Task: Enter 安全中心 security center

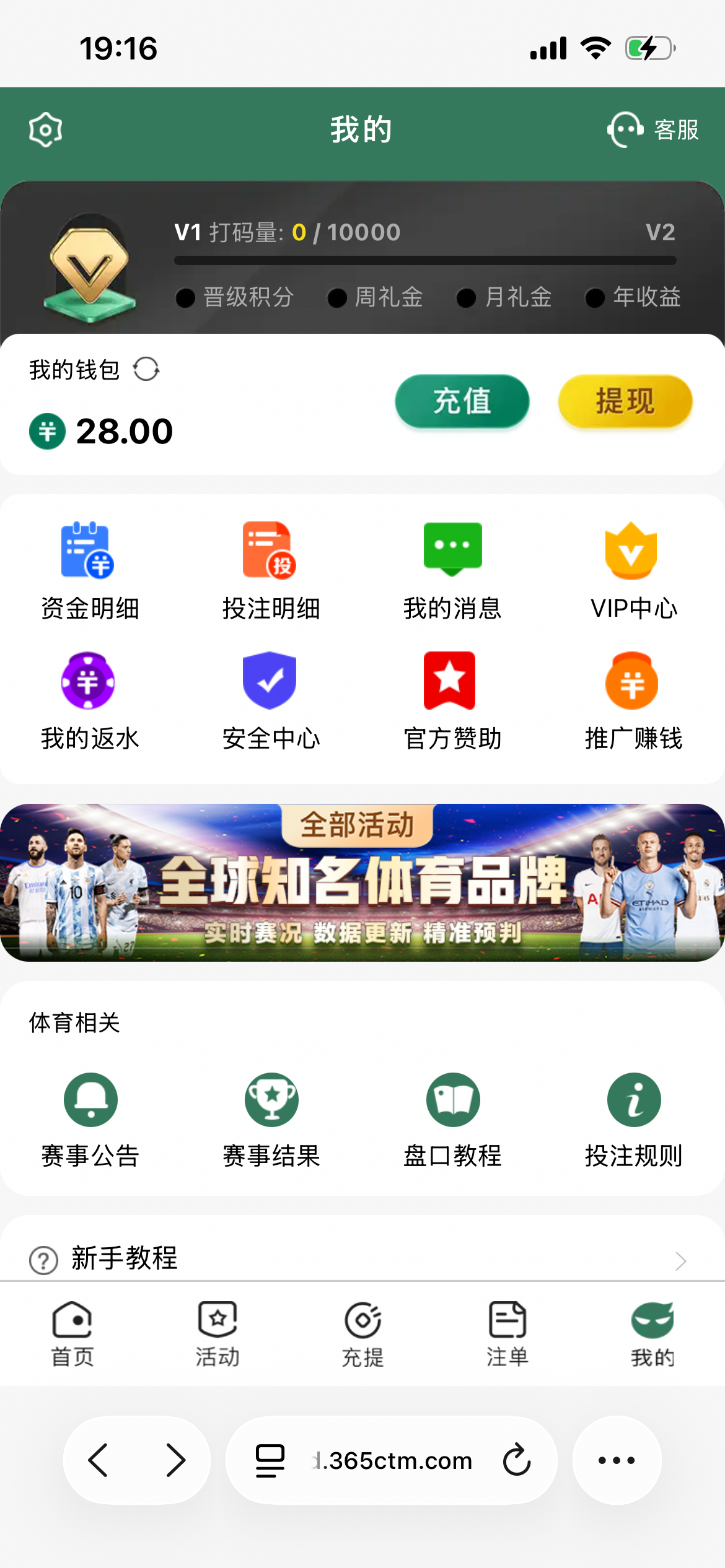Action: [271, 700]
